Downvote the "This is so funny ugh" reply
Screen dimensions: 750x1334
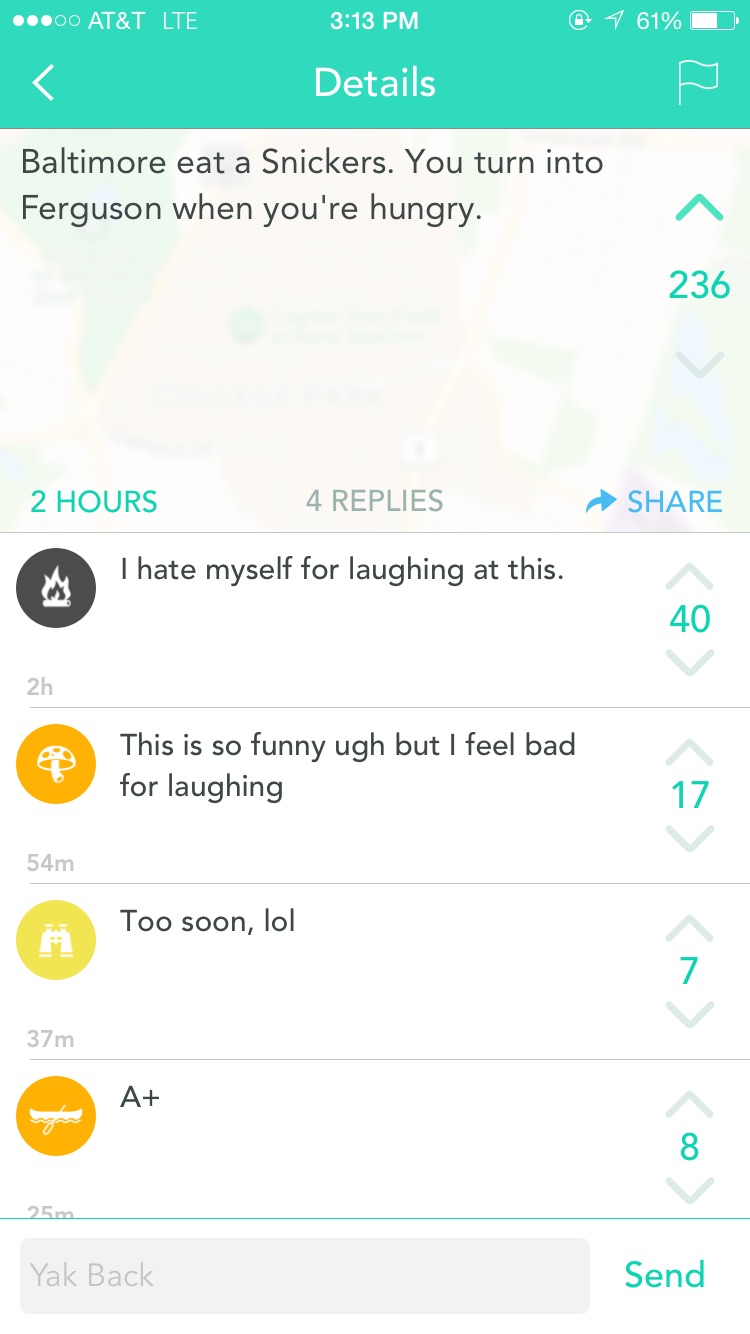coord(689,838)
